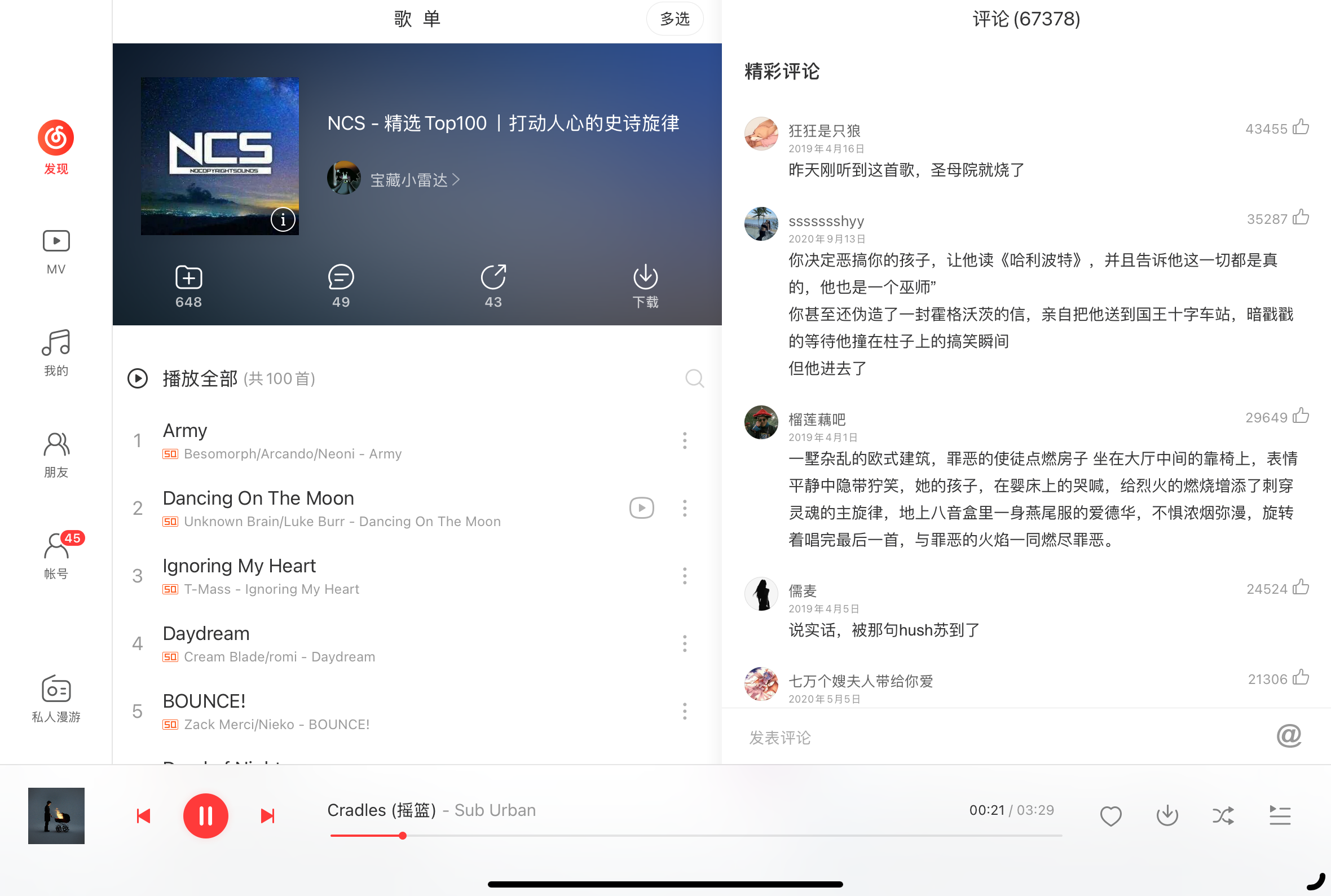Tap the 多选 multi-select button

(x=675, y=19)
